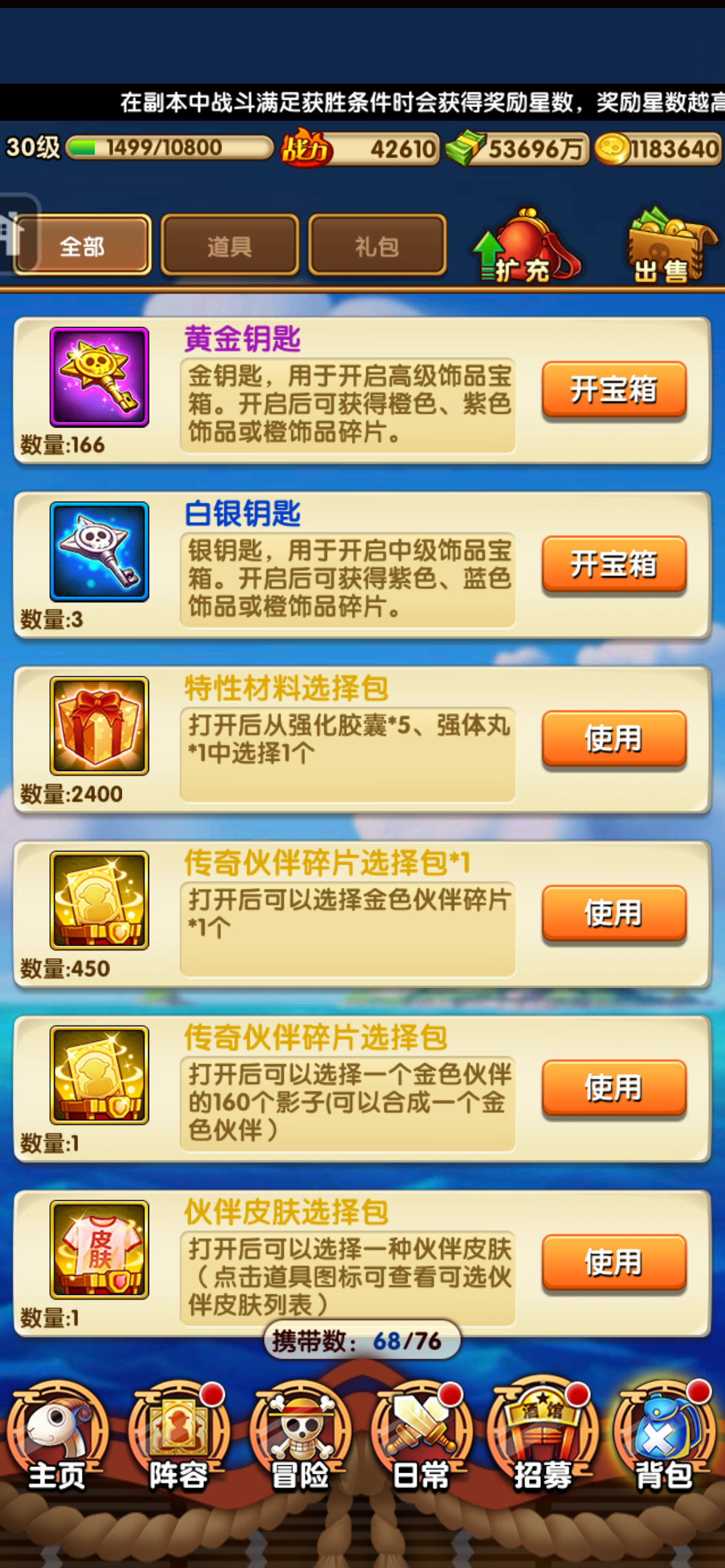Open the 冒险 adventure tab

301,1437
